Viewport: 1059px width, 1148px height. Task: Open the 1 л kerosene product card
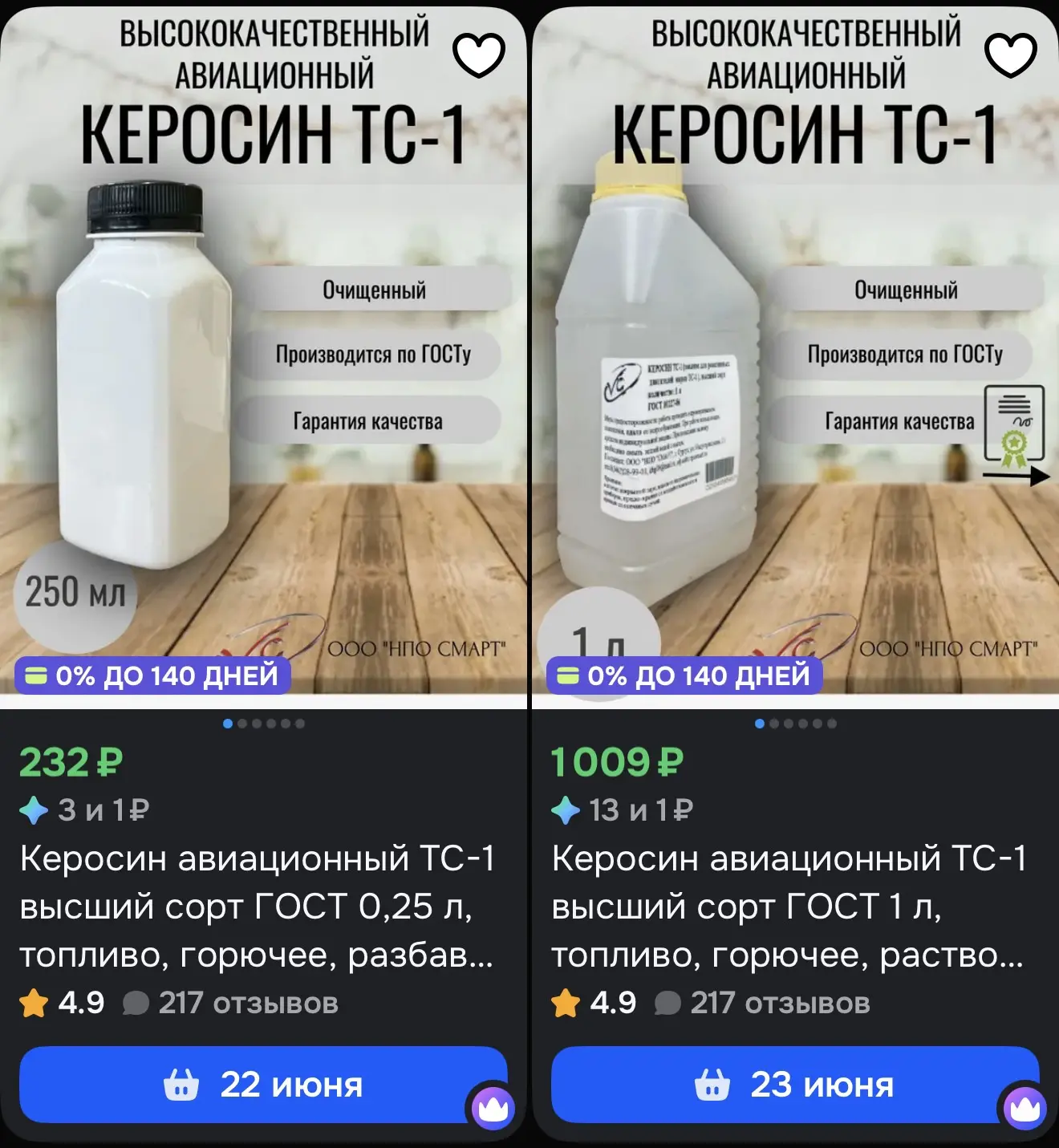click(x=789, y=907)
